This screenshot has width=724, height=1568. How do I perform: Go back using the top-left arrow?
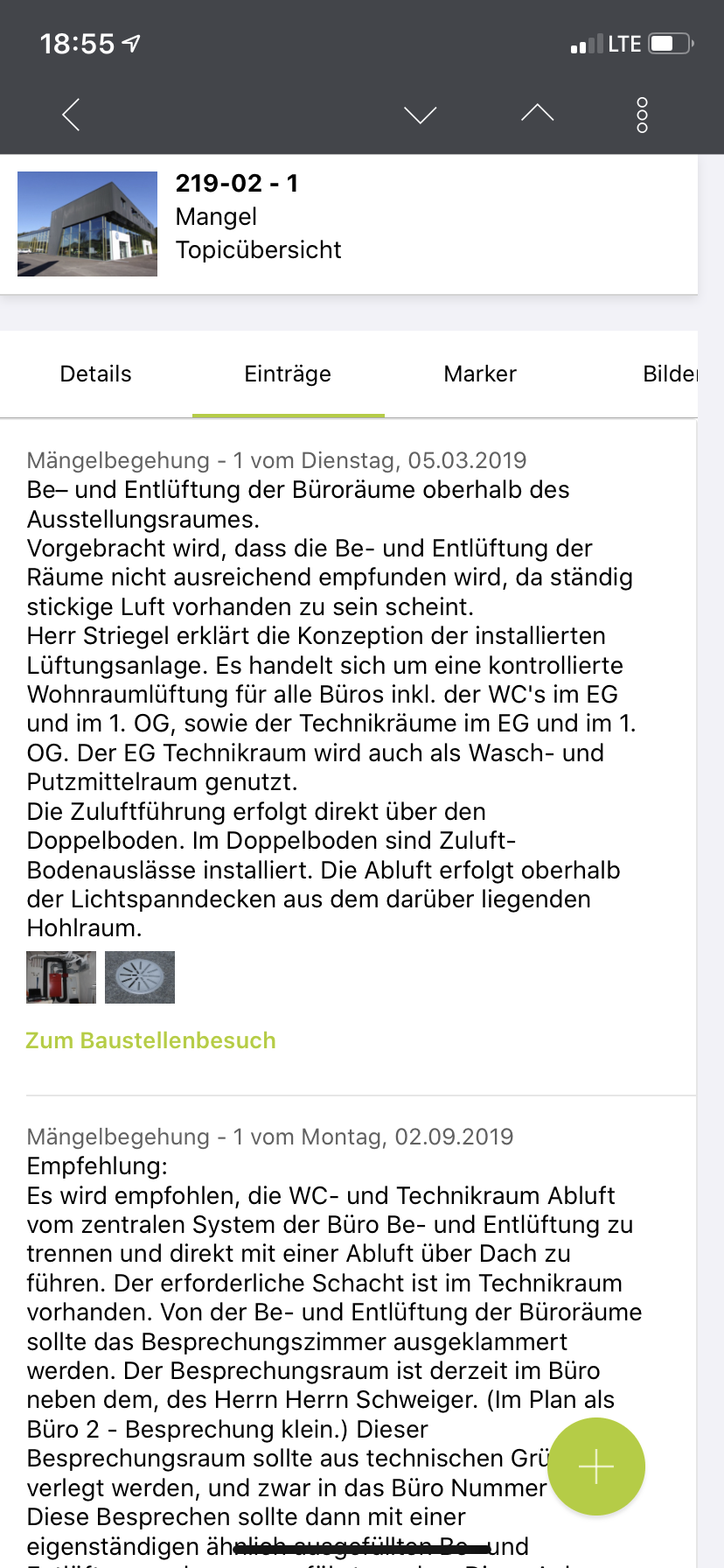tap(71, 115)
